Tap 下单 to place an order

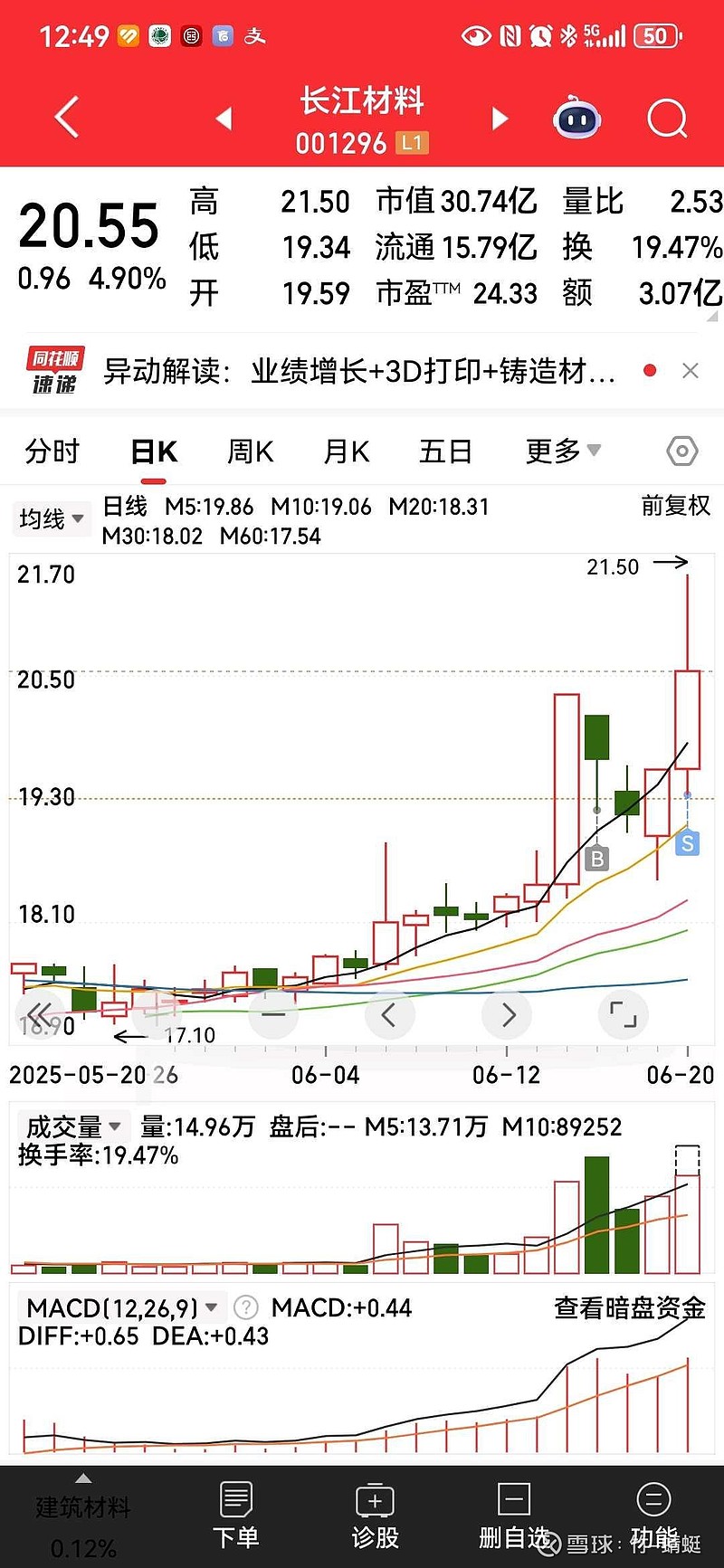coord(236,1516)
